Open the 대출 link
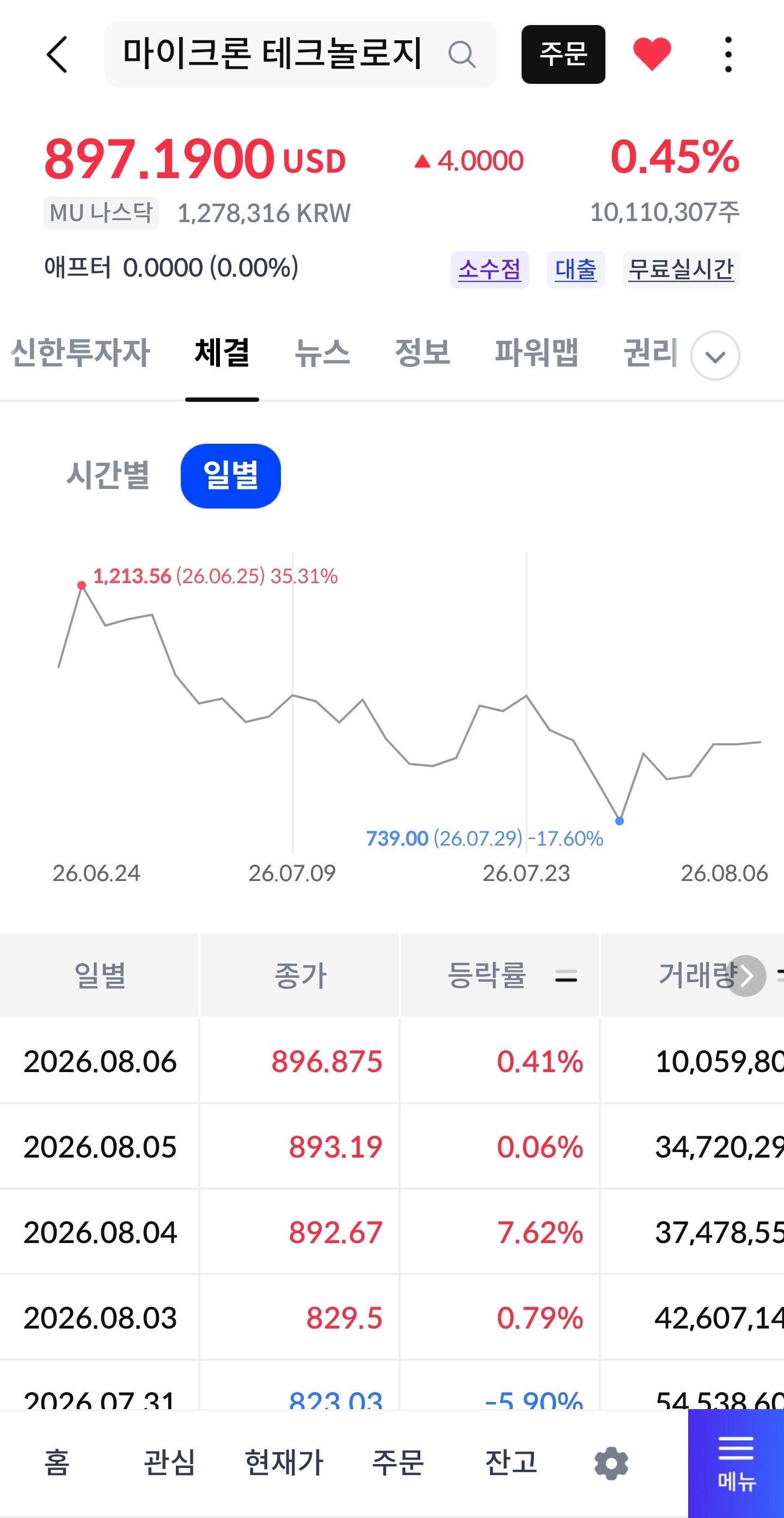 (x=575, y=270)
